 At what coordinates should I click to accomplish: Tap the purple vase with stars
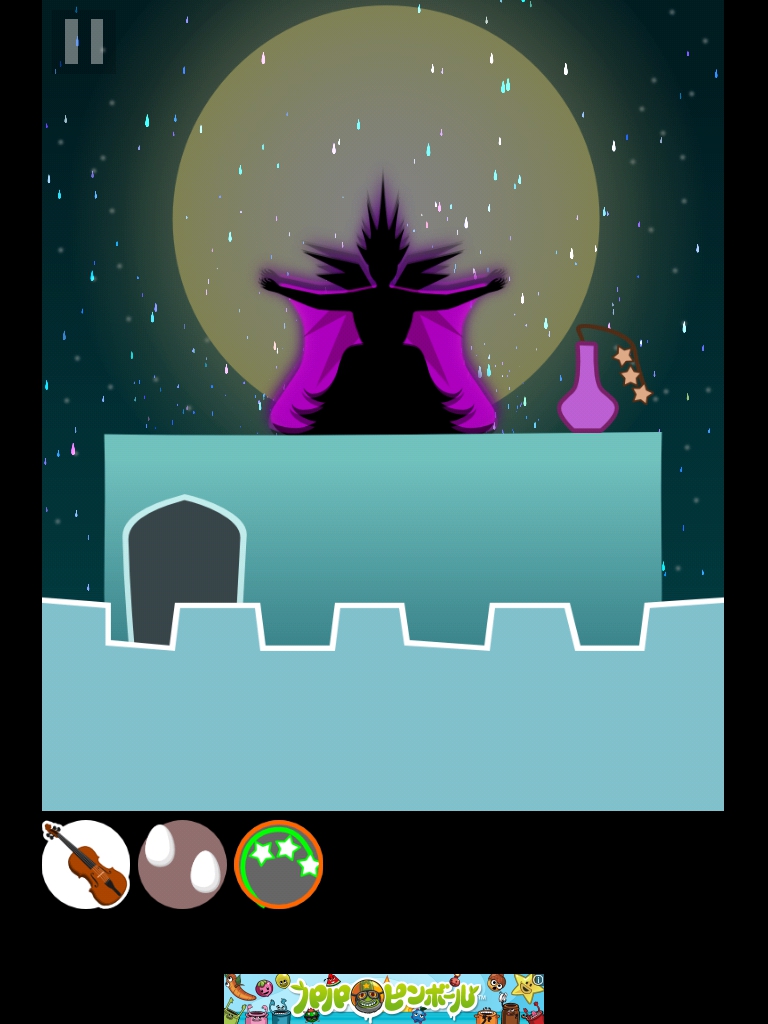(x=588, y=390)
